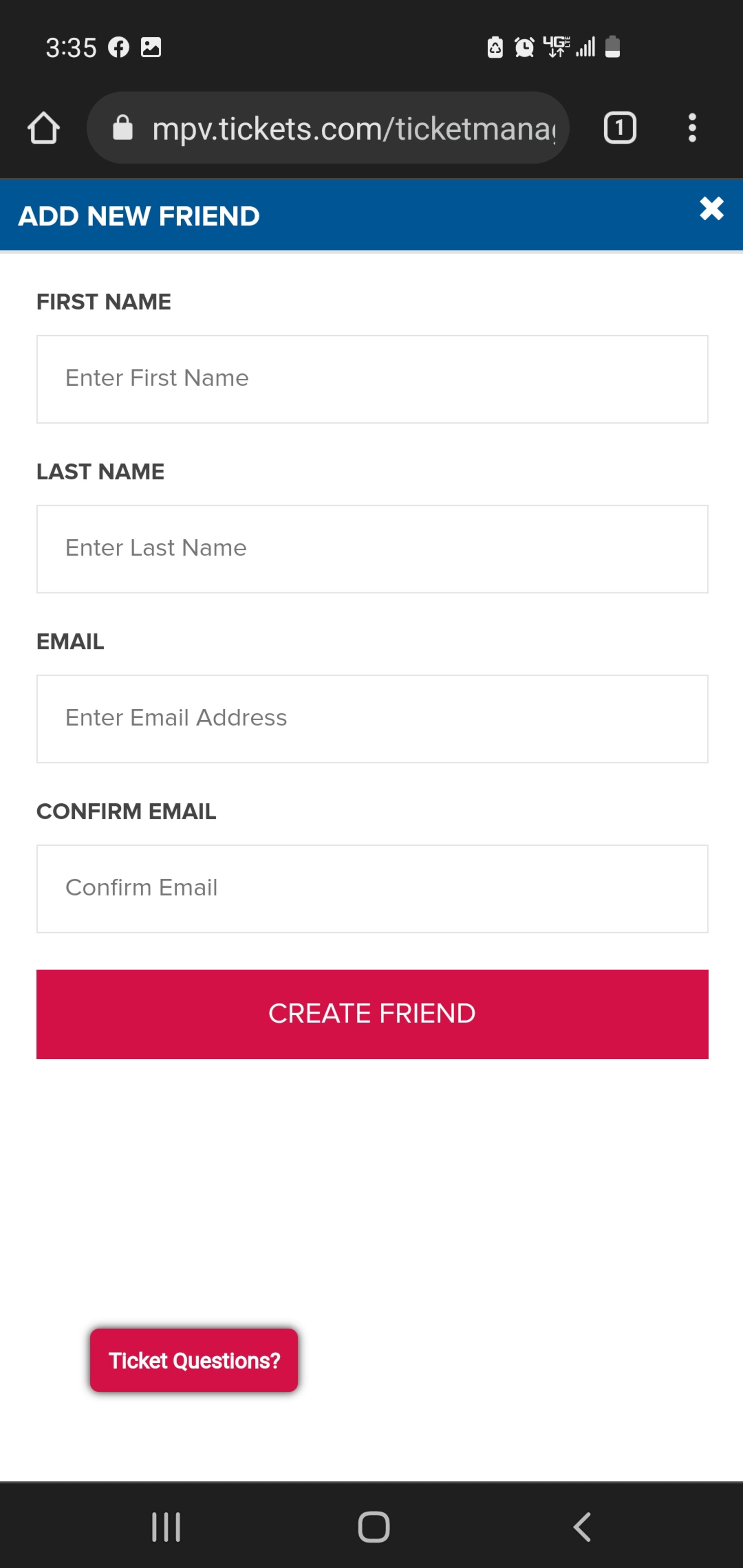The height and width of the screenshot is (1568, 743).
Task: Tap the Confirm Email field
Action: (372, 888)
